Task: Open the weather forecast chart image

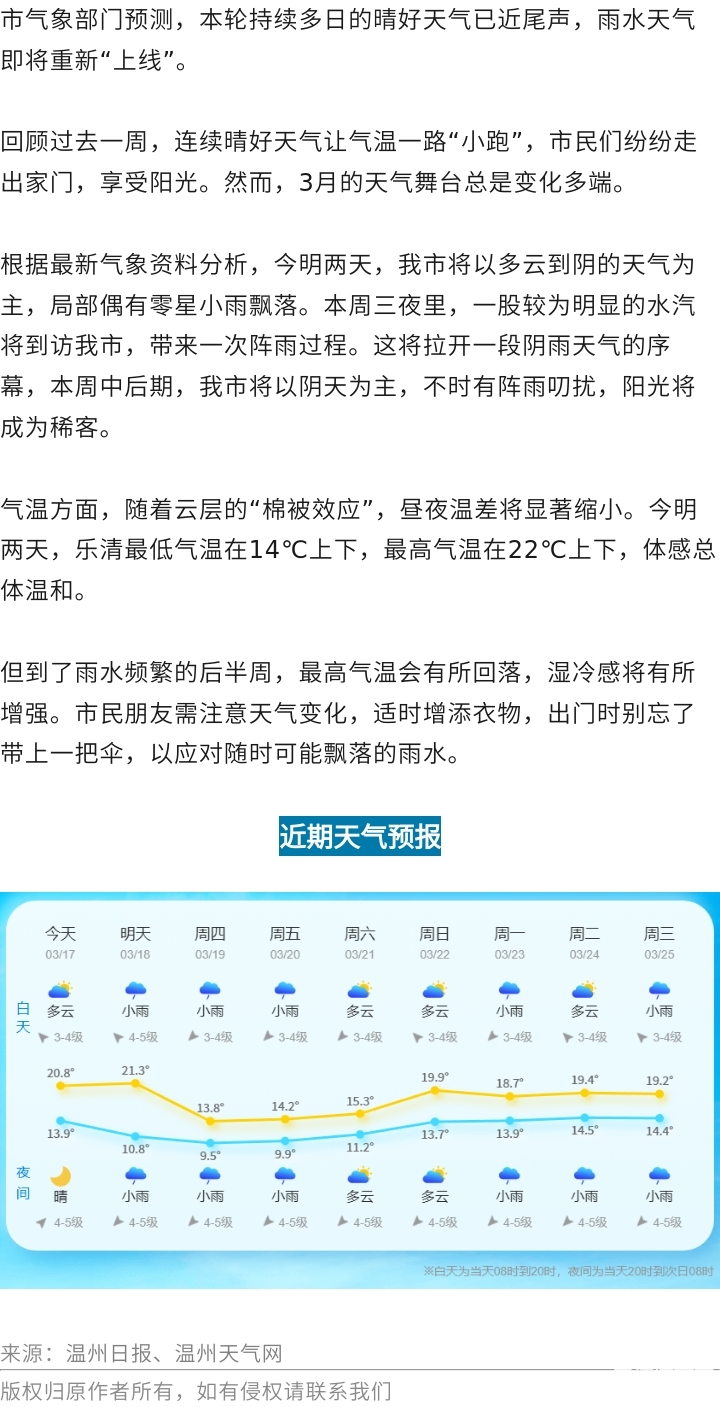Action: point(360,1090)
